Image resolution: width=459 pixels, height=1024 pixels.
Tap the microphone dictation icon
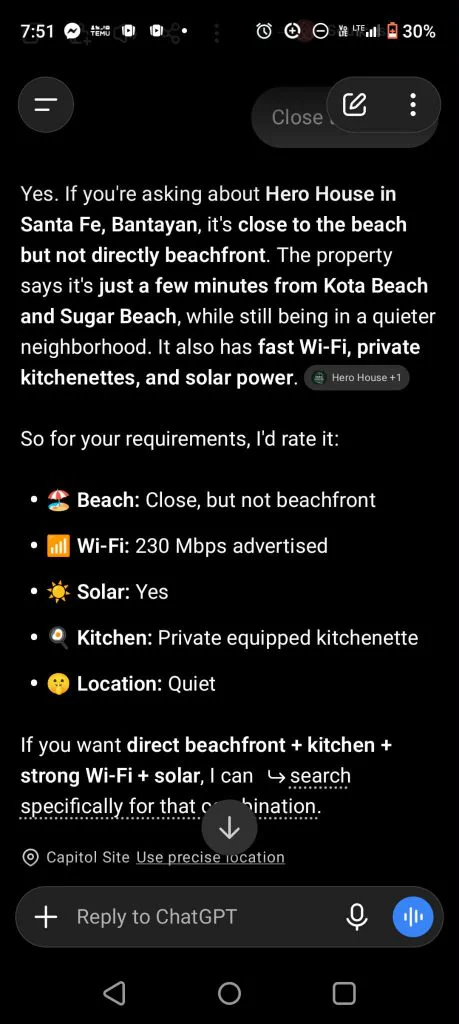(356, 917)
